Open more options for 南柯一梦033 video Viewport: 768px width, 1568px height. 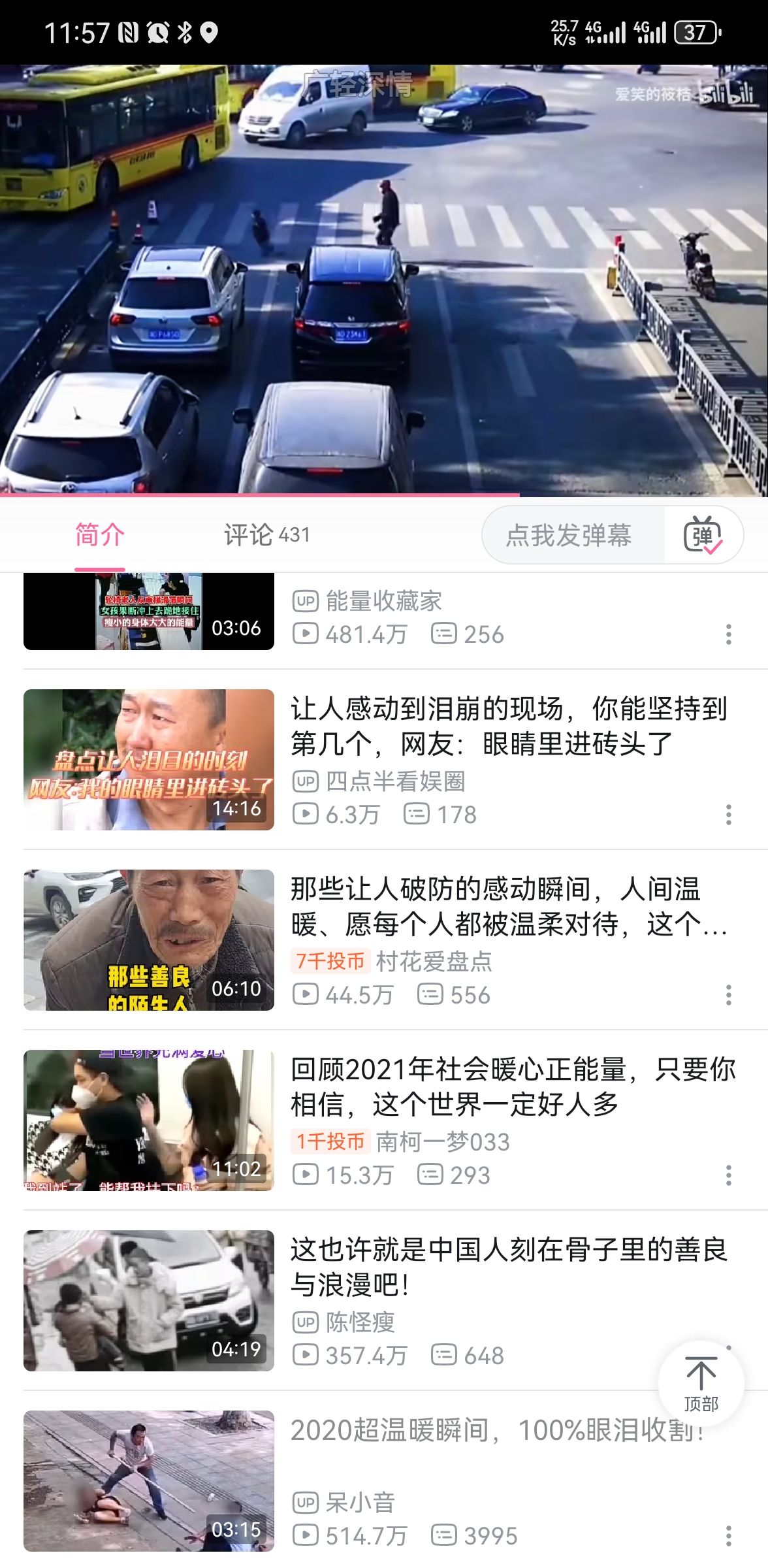[728, 1175]
